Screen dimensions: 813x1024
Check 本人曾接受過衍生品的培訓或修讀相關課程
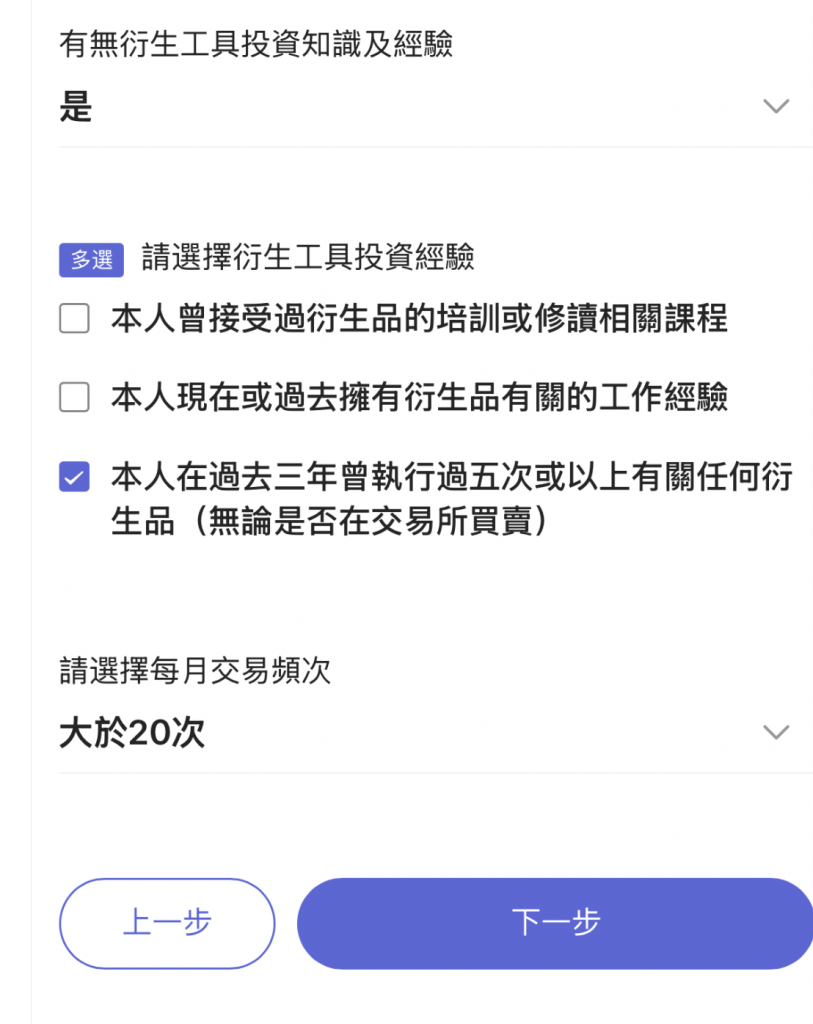pyautogui.click(x=75, y=320)
